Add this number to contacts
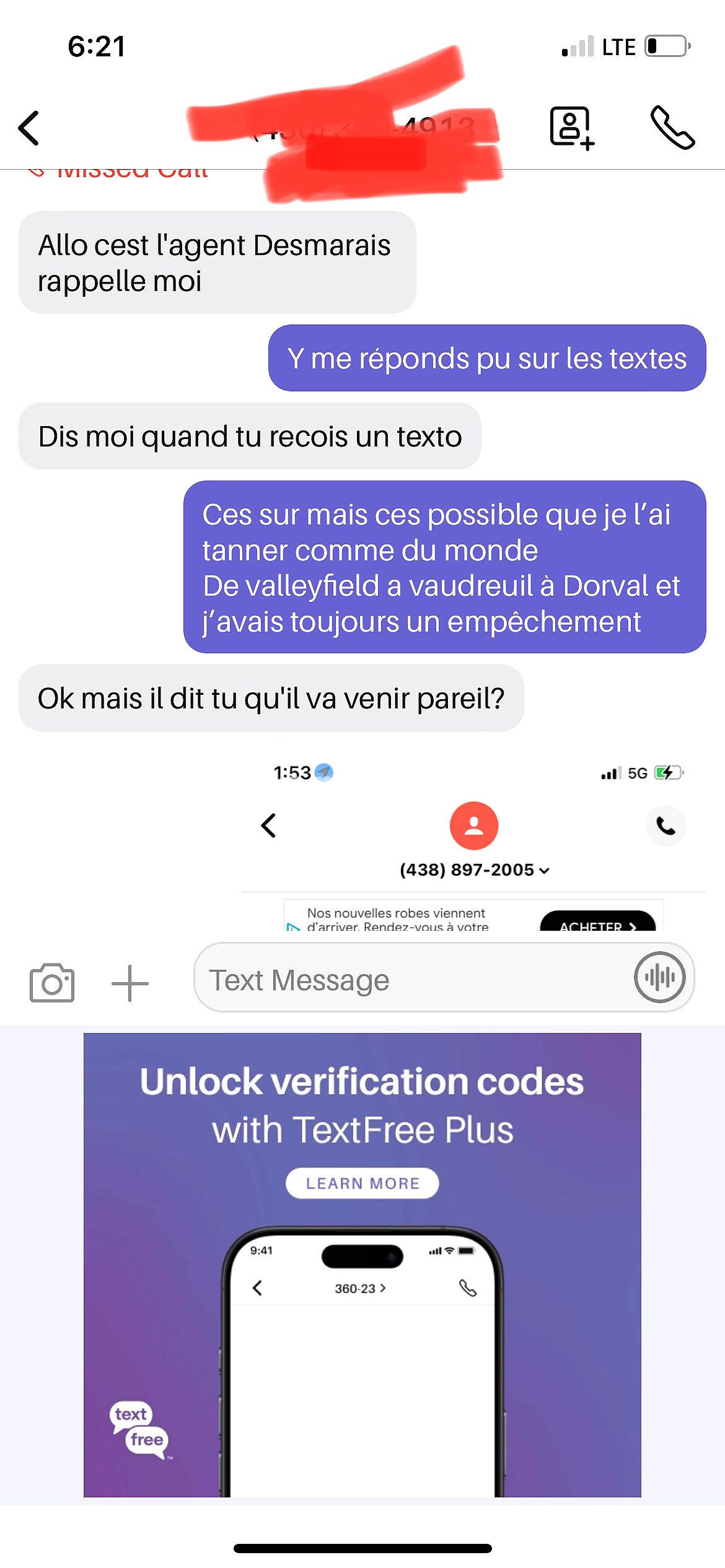This screenshot has width=725, height=1568. click(x=572, y=128)
